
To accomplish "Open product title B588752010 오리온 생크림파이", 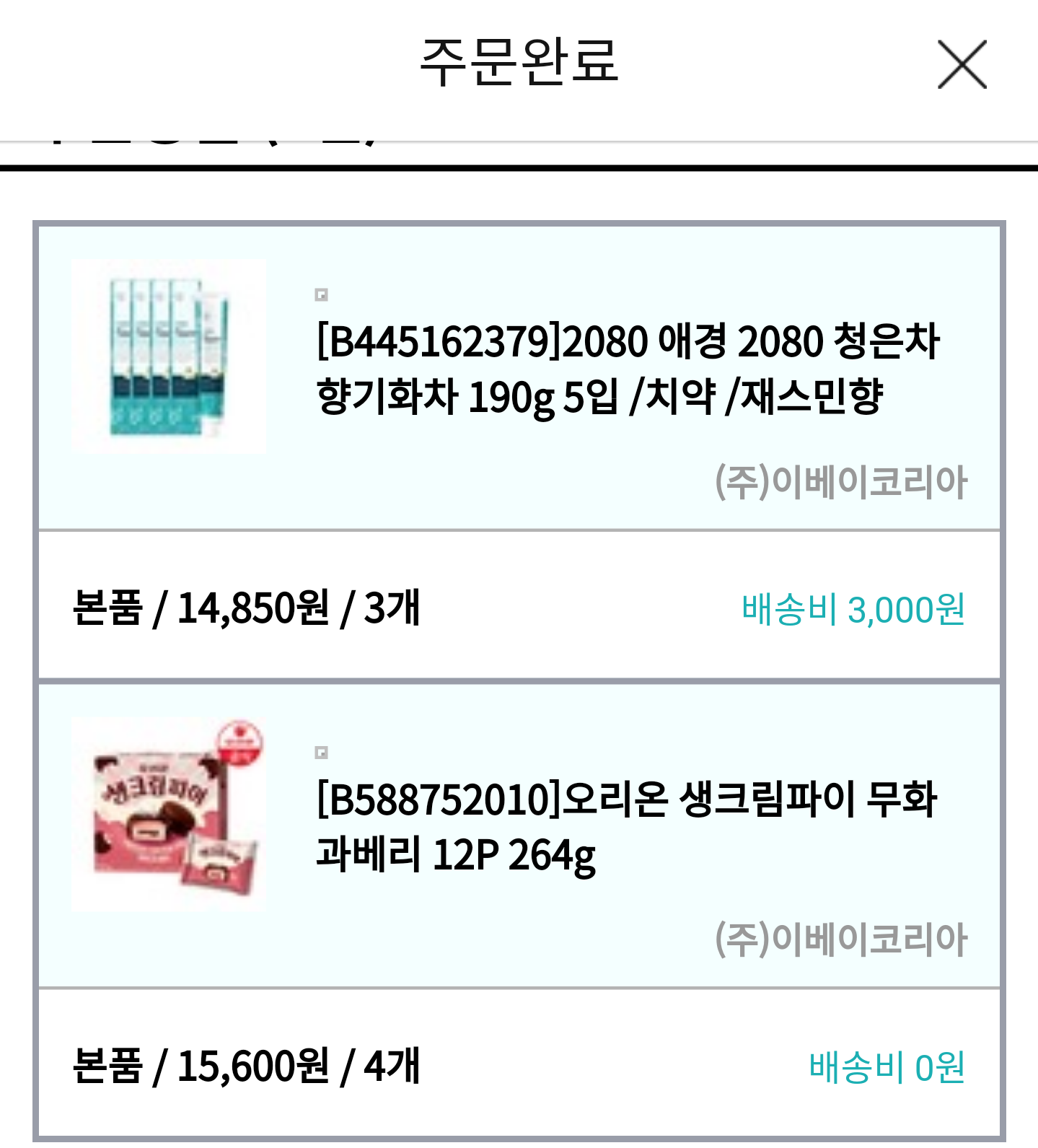I will pos(626,826).
